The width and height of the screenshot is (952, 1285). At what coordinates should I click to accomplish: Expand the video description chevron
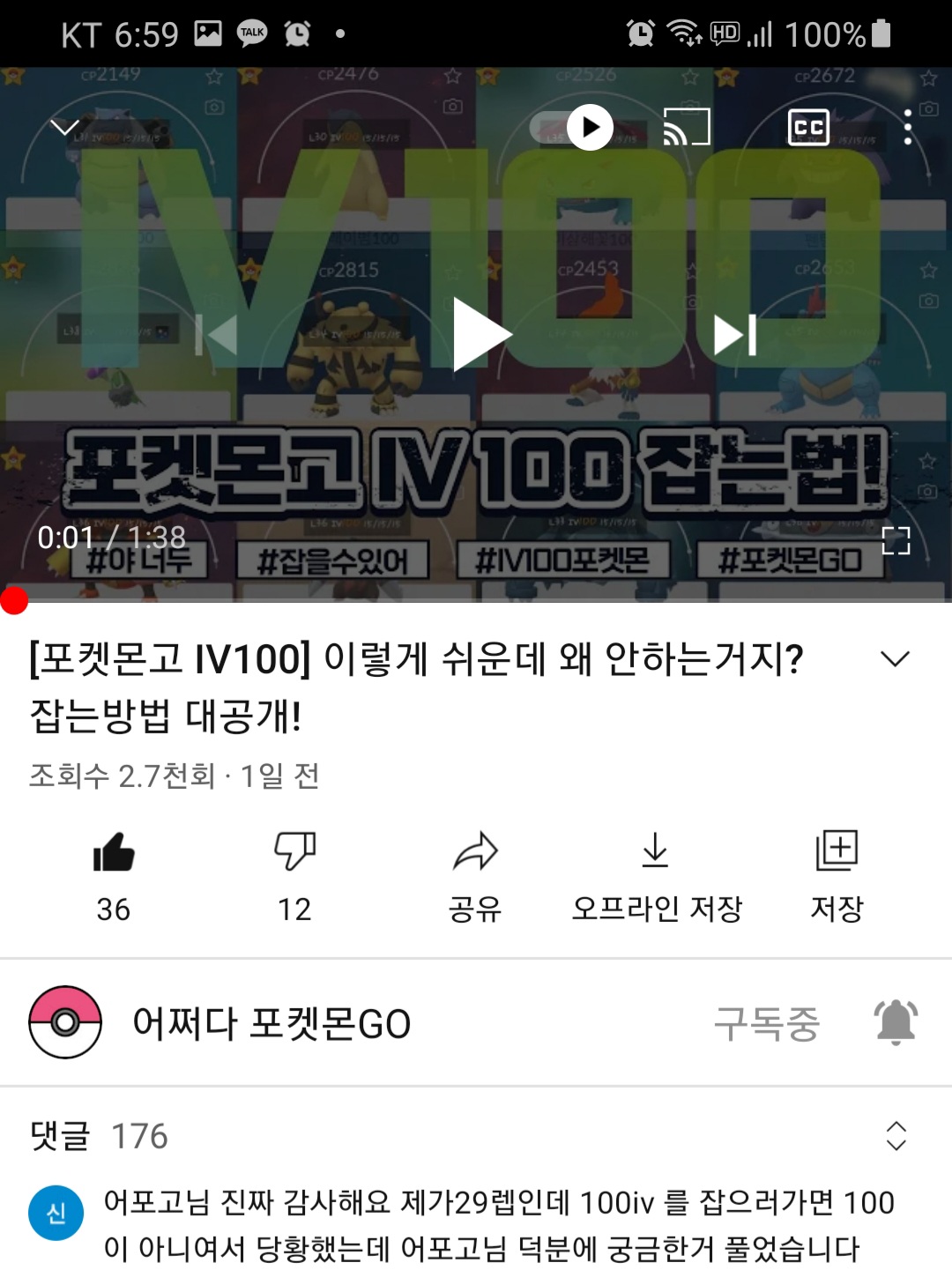[x=895, y=659]
